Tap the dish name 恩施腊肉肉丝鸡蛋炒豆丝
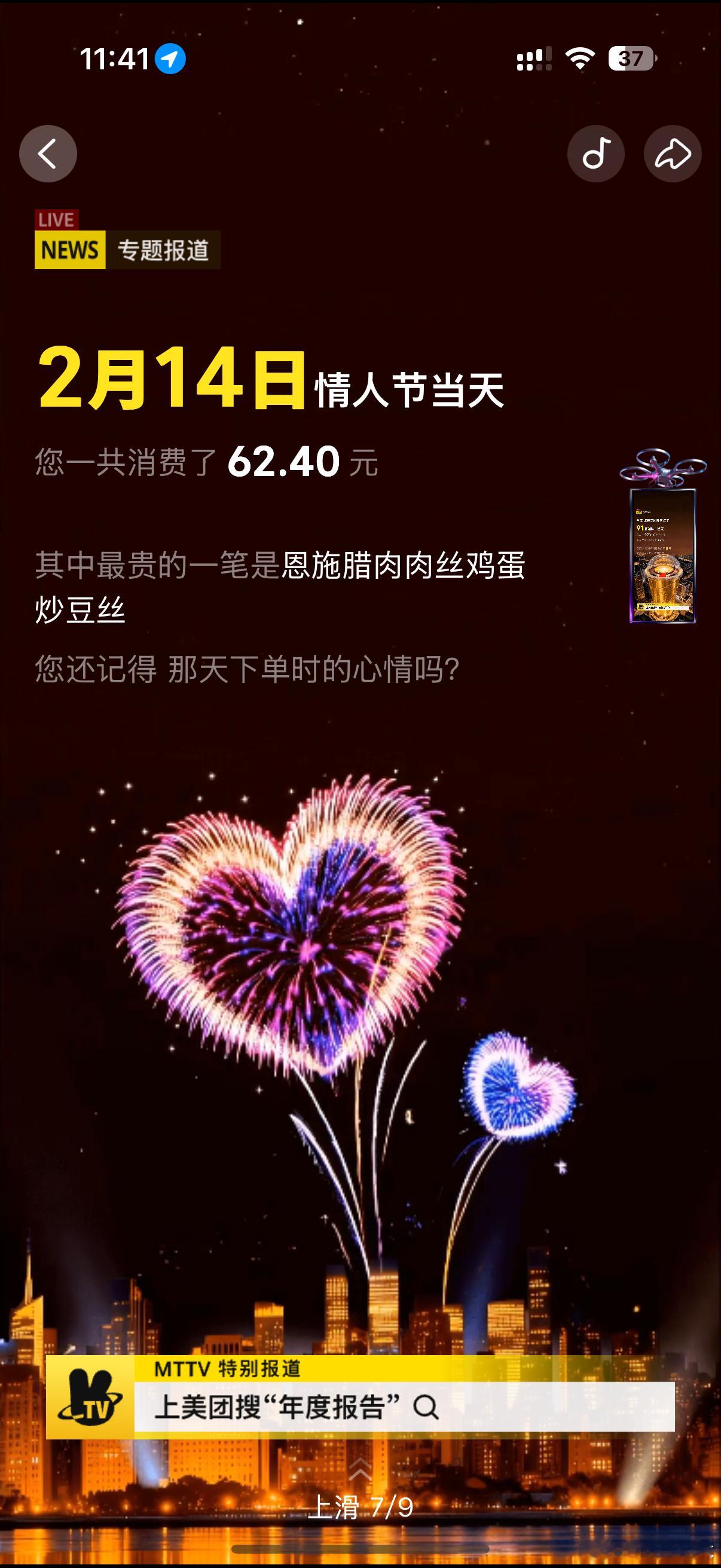 click(x=408, y=566)
